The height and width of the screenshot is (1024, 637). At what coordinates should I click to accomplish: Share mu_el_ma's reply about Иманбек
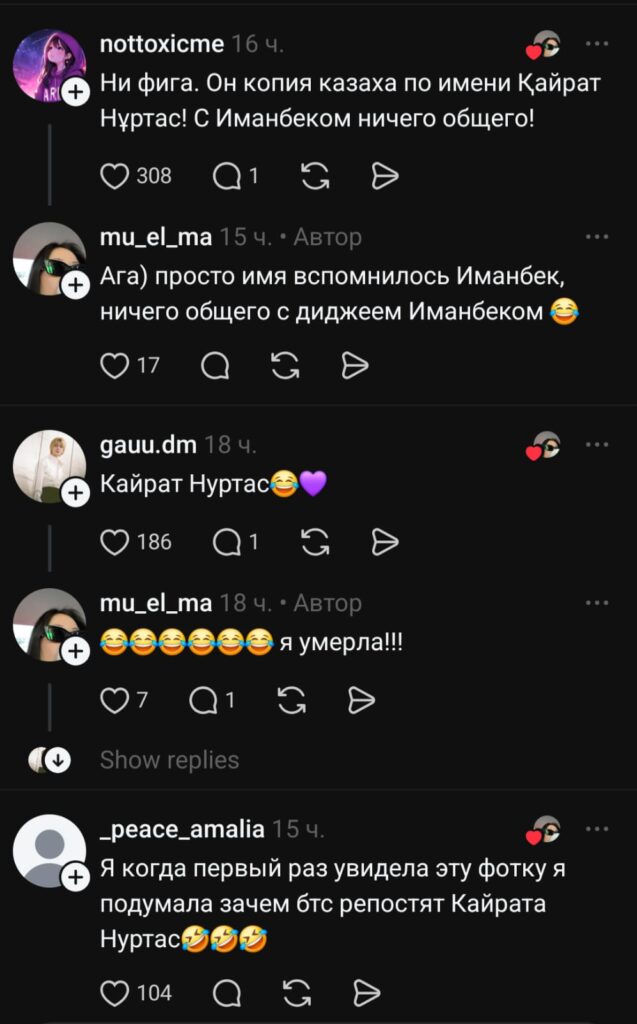tap(355, 366)
